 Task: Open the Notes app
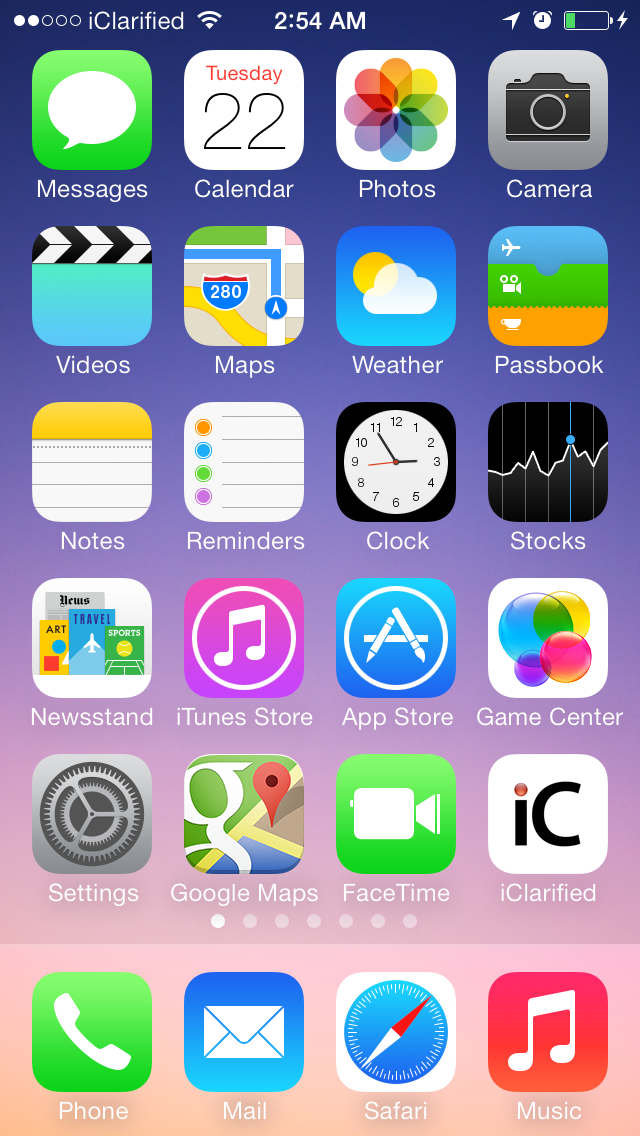(92, 462)
